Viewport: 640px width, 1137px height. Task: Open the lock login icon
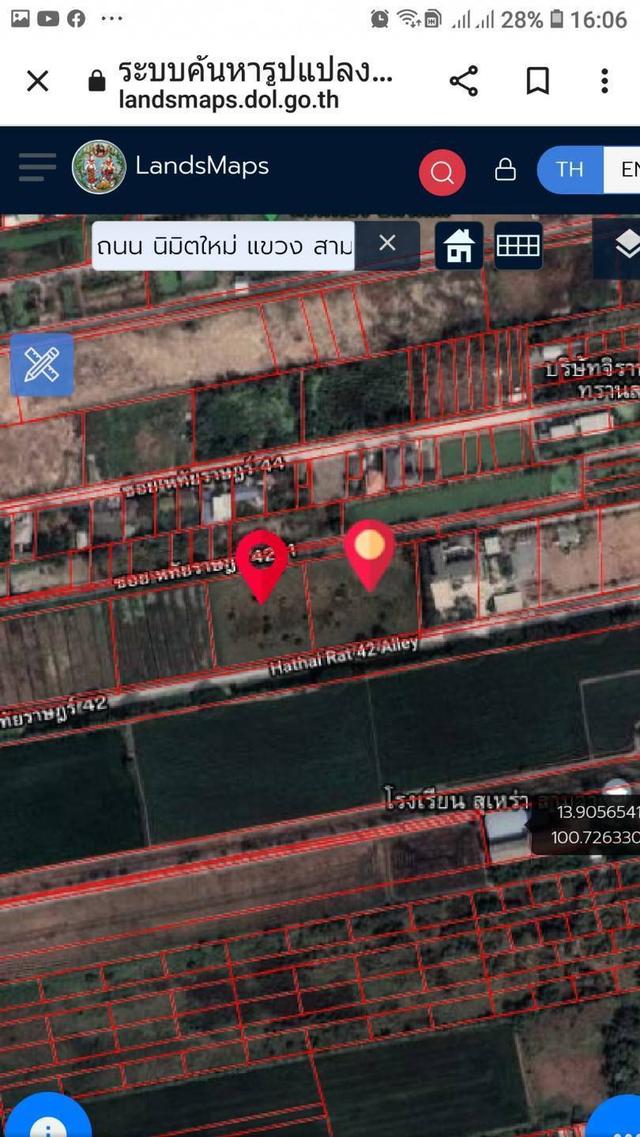(505, 170)
